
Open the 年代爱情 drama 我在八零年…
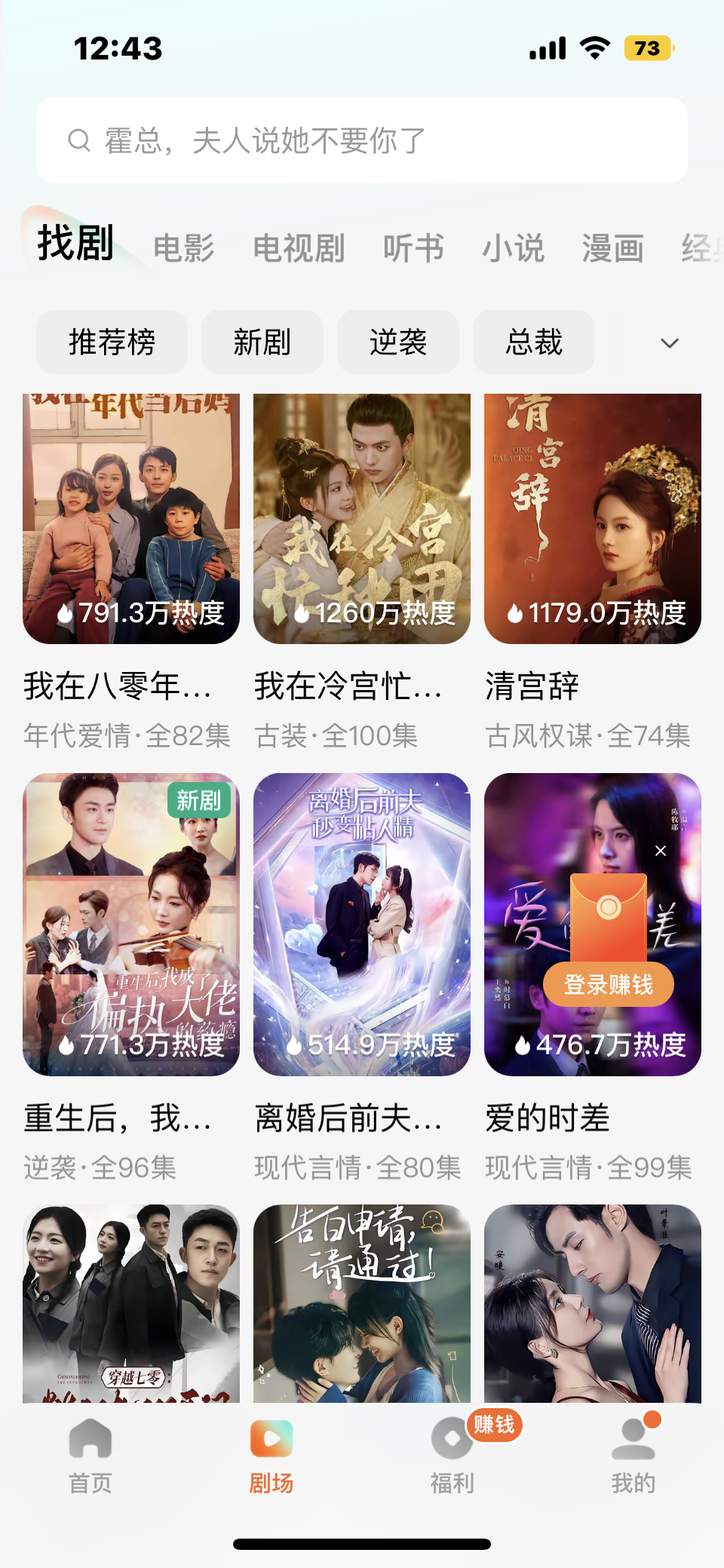[131, 519]
